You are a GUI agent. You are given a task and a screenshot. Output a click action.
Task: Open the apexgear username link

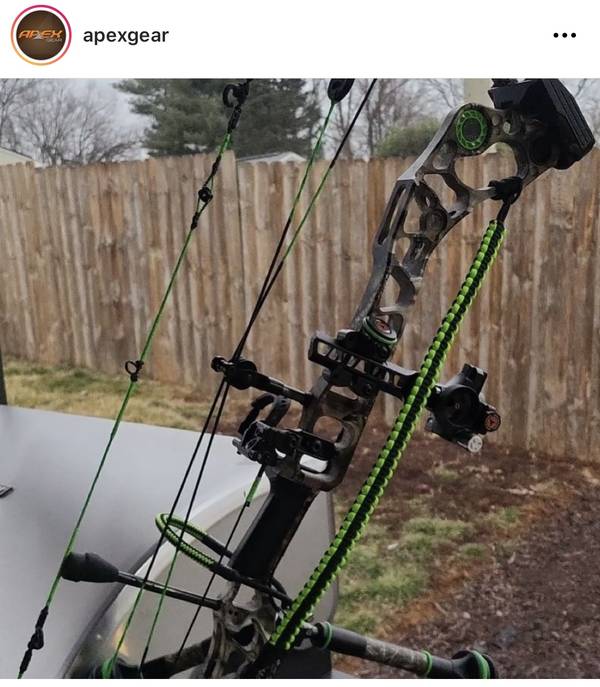(x=125, y=36)
